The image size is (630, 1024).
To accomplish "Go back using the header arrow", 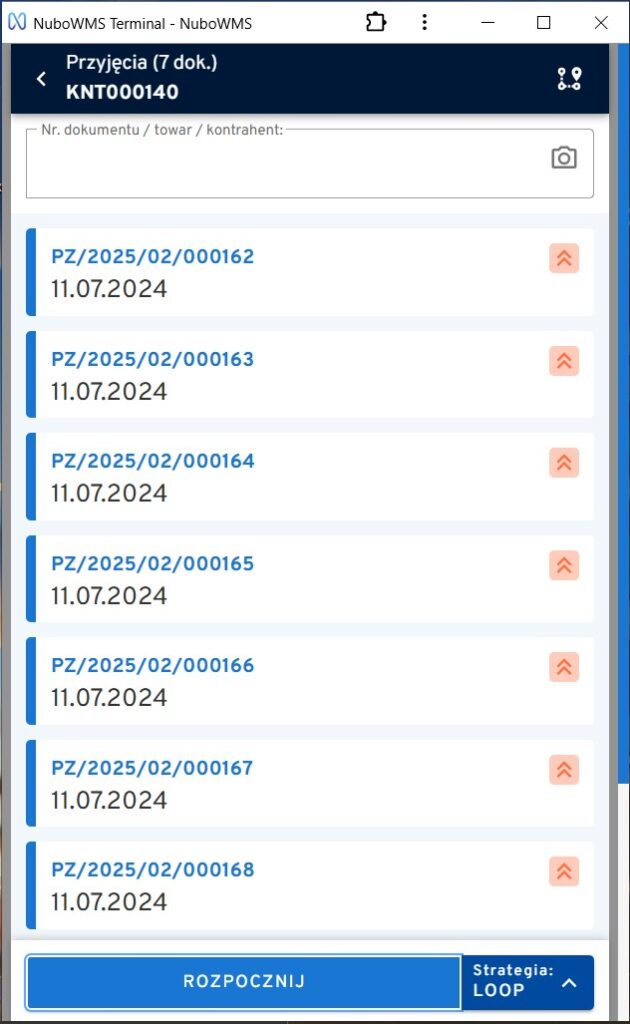I will tap(41, 79).
